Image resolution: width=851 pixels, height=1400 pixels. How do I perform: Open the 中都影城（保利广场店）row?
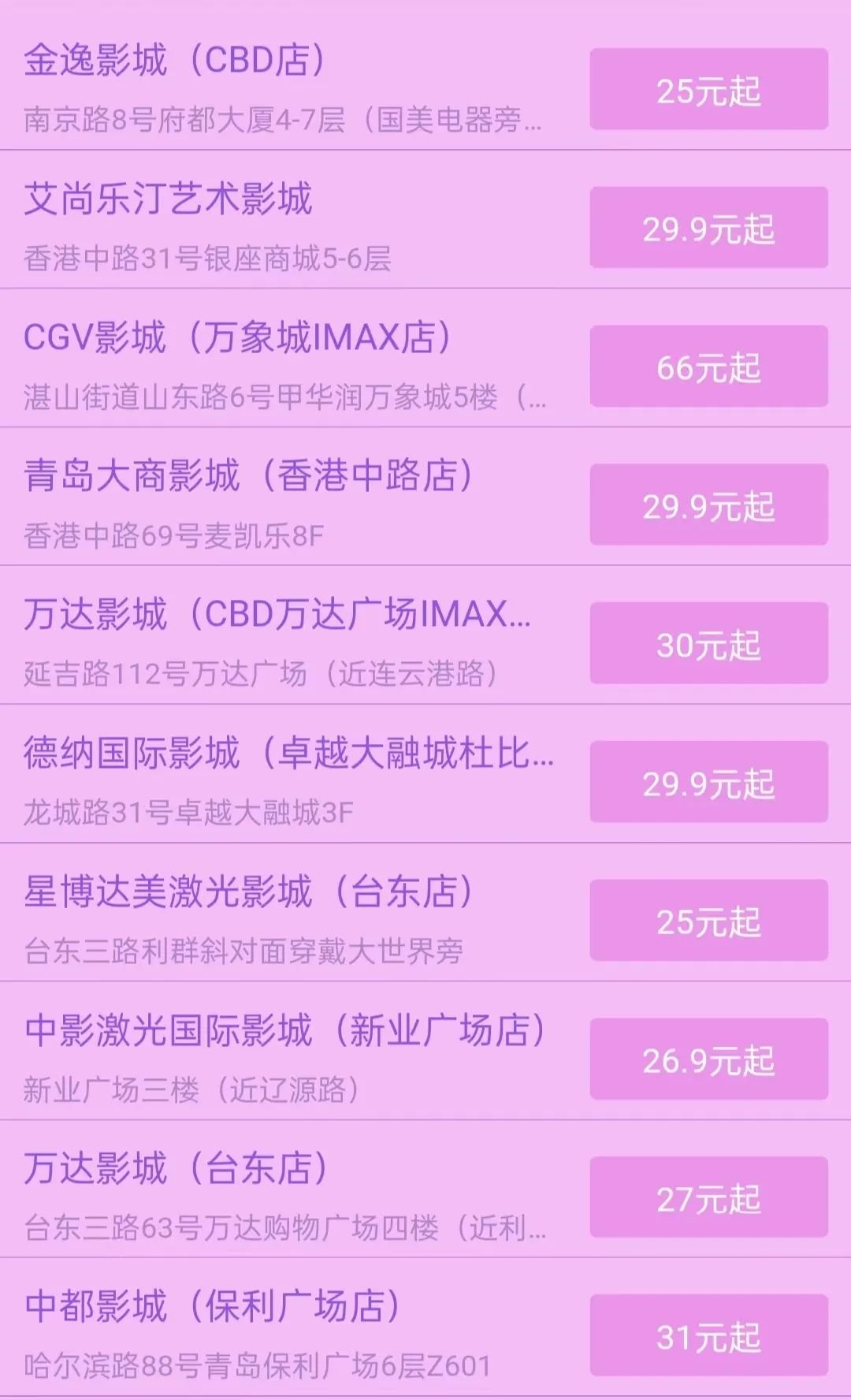[x=211, y=1306]
